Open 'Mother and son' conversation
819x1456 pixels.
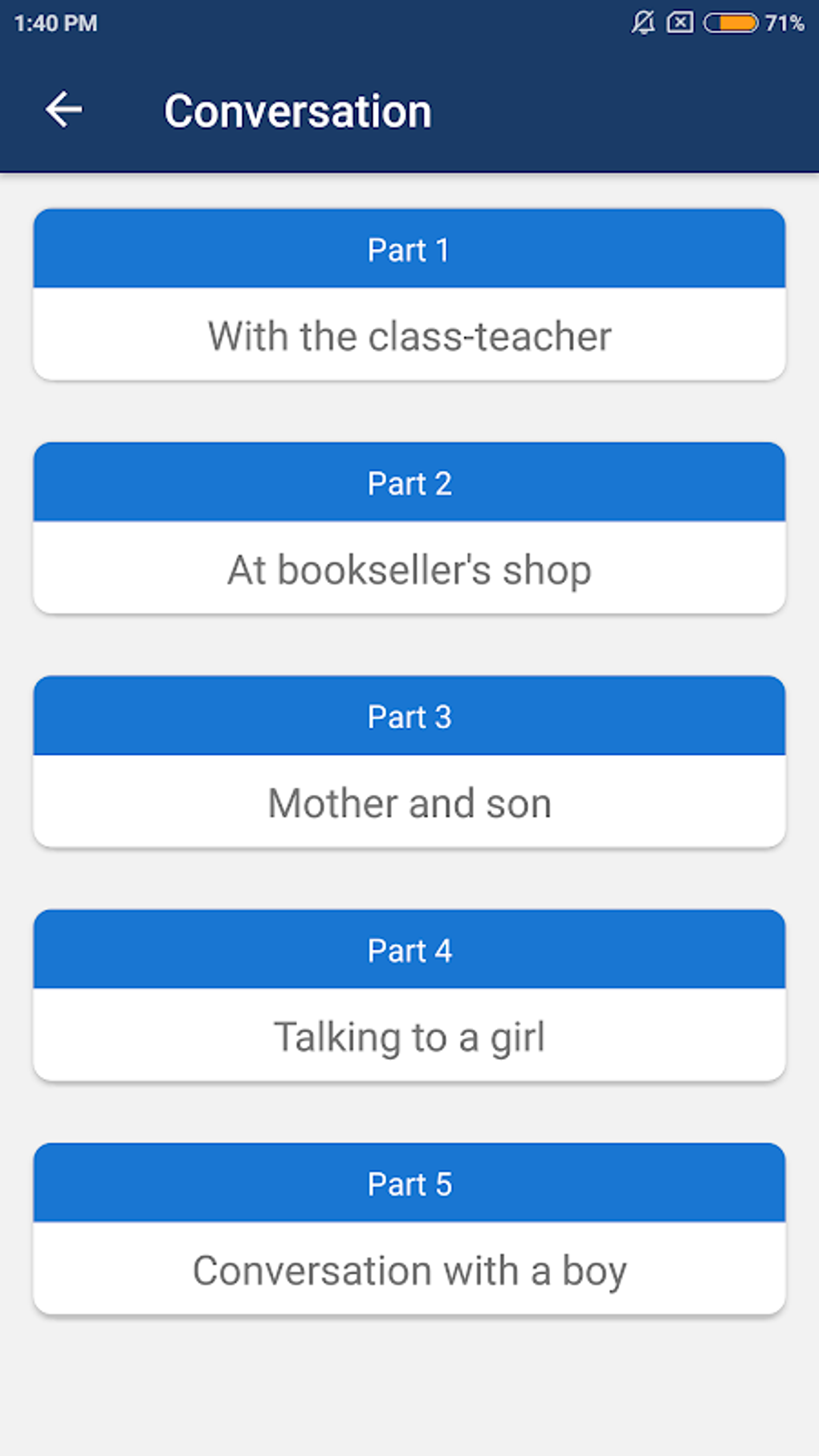click(409, 802)
